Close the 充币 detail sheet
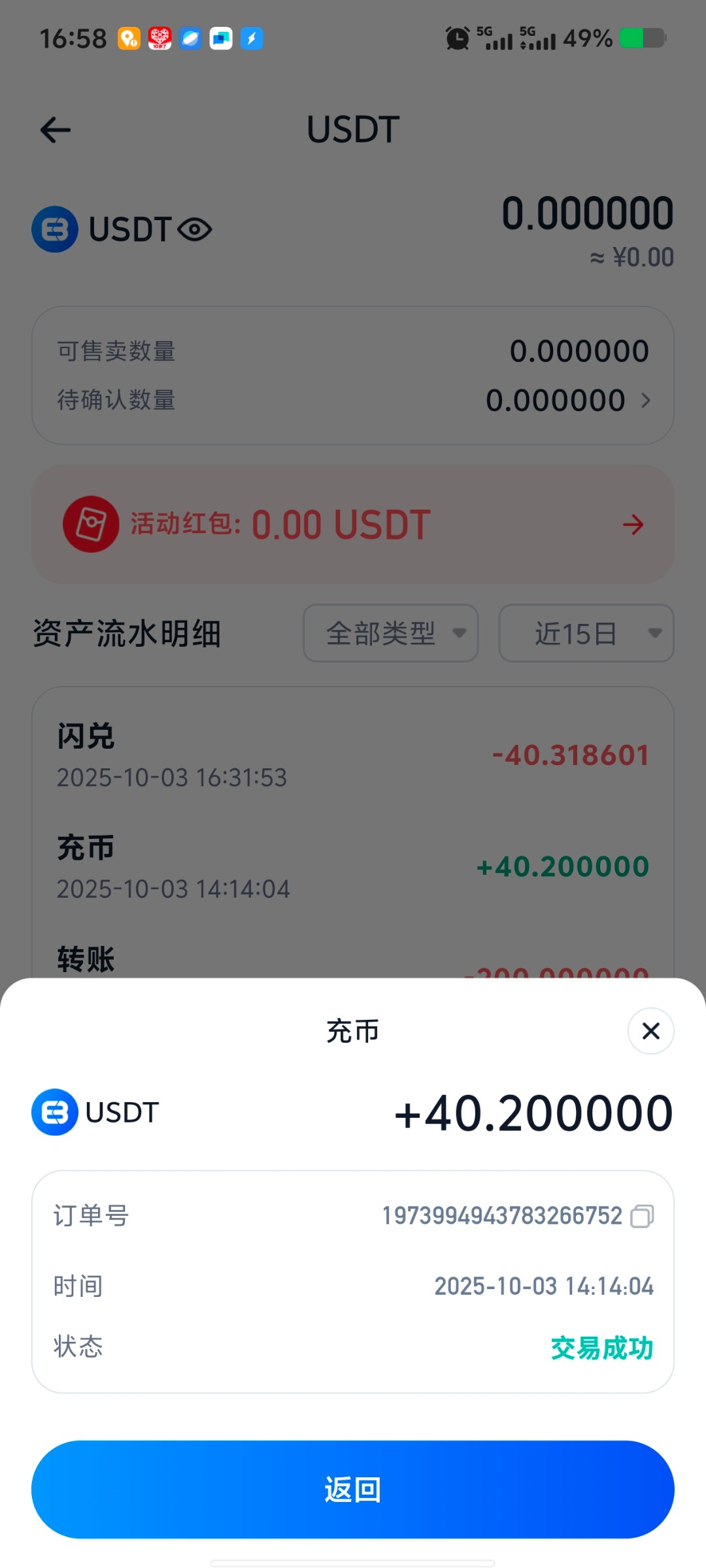This screenshot has height=1568, width=706. (650, 1031)
